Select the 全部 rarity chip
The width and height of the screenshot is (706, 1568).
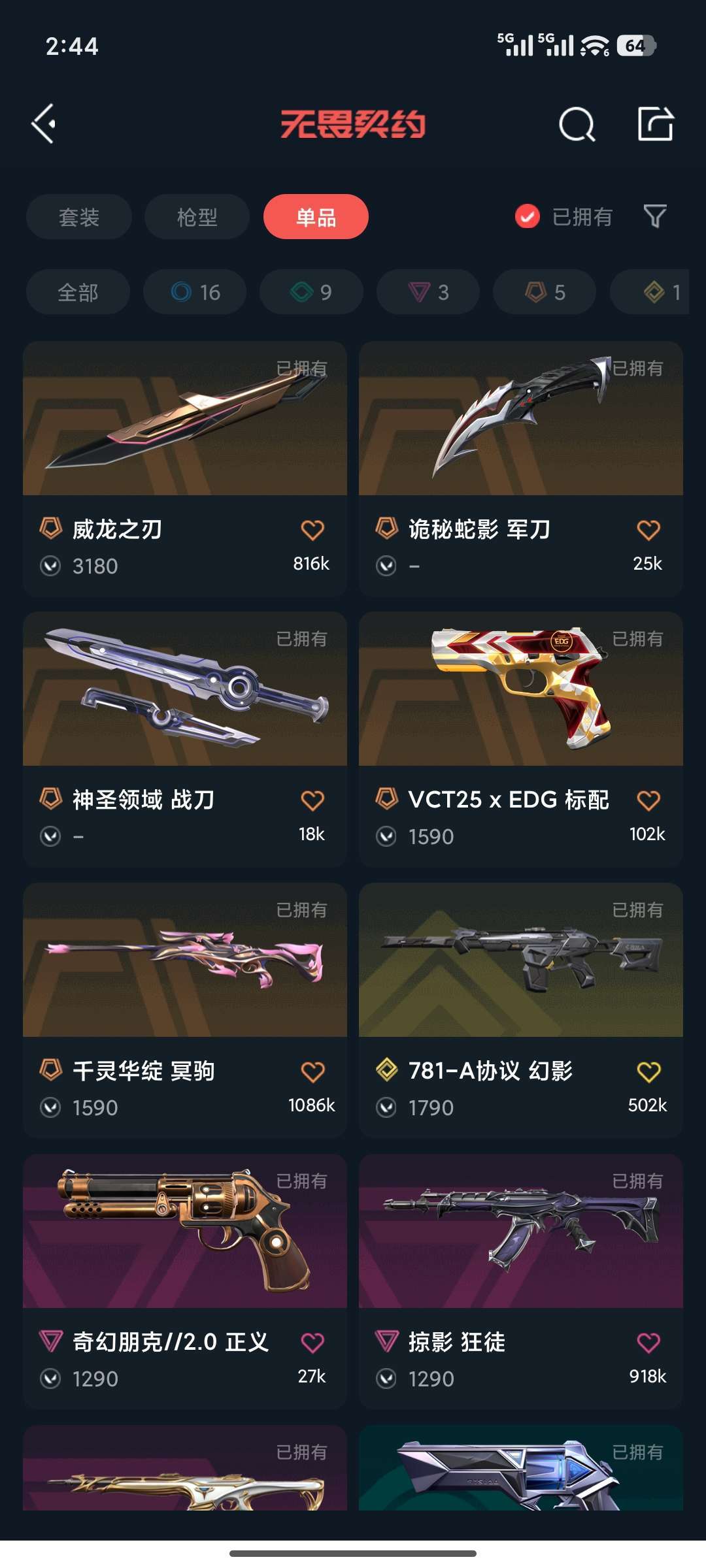78,292
